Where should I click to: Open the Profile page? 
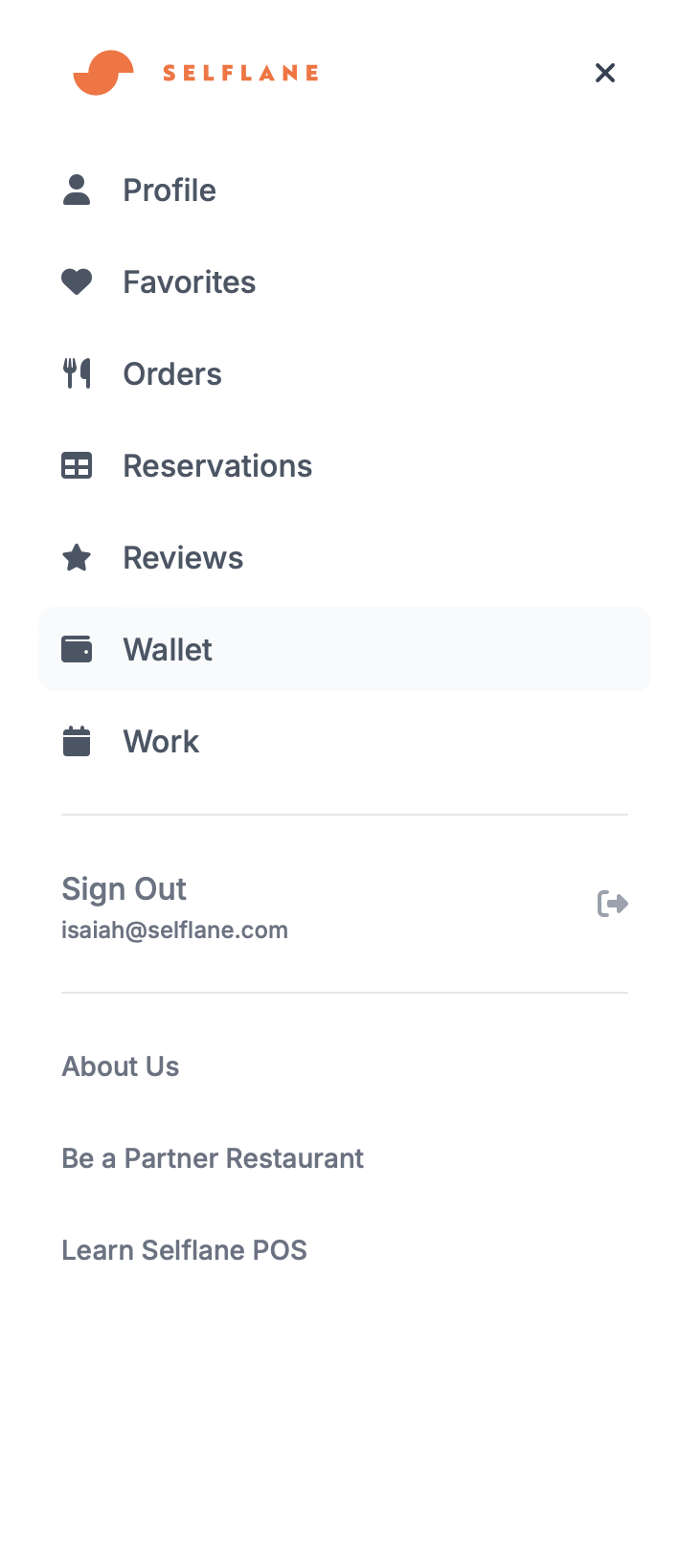click(x=170, y=190)
